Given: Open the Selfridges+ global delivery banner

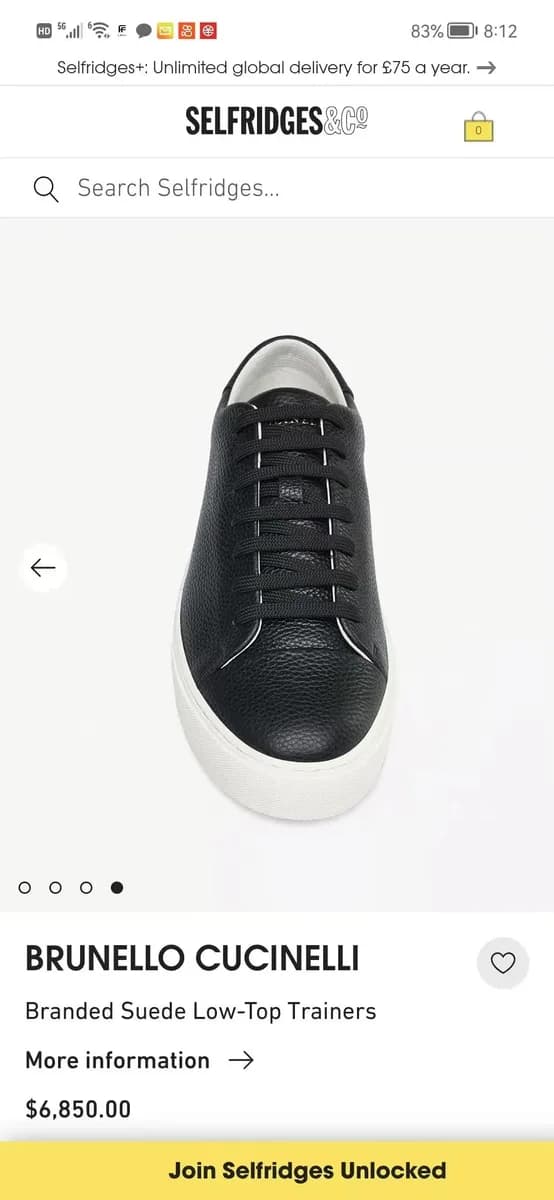Looking at the screenshot, I should point(277,68).
